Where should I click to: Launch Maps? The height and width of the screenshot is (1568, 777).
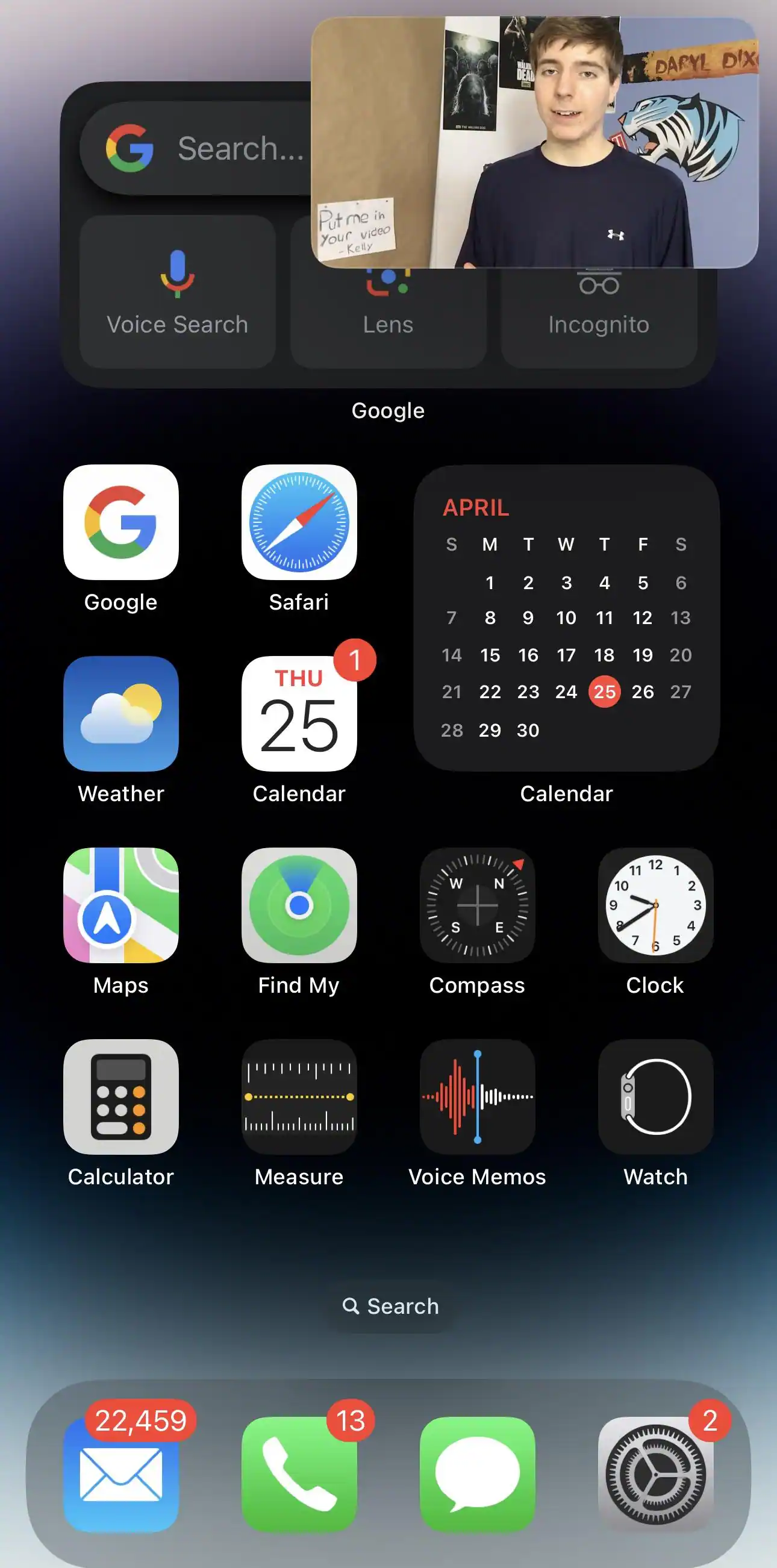click(121, 905)
